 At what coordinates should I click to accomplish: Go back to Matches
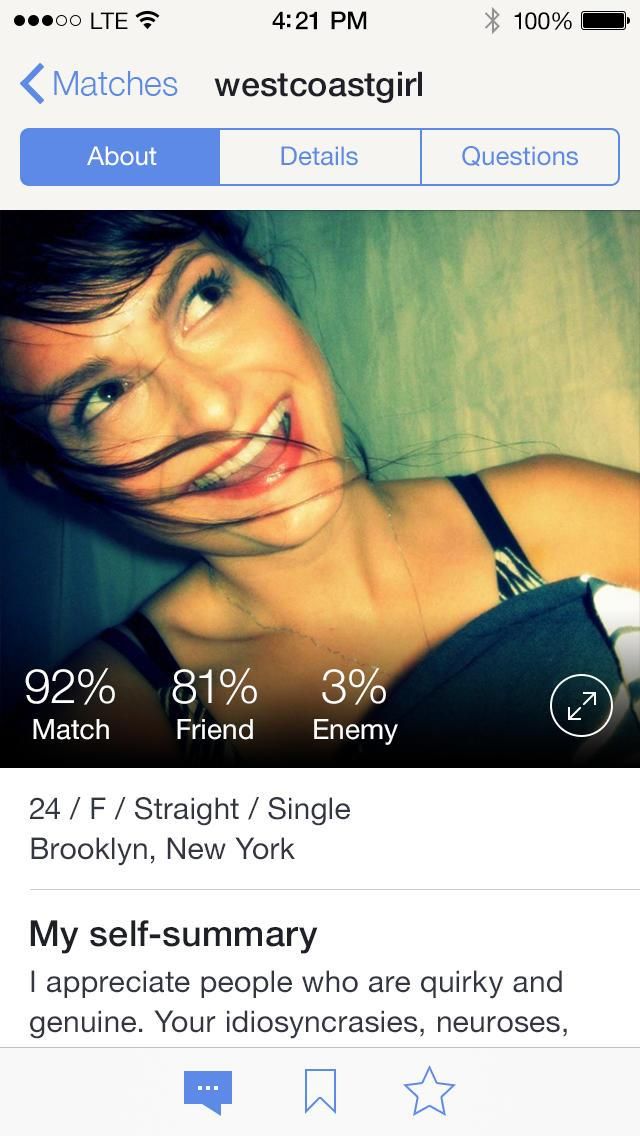click(98, 84)
